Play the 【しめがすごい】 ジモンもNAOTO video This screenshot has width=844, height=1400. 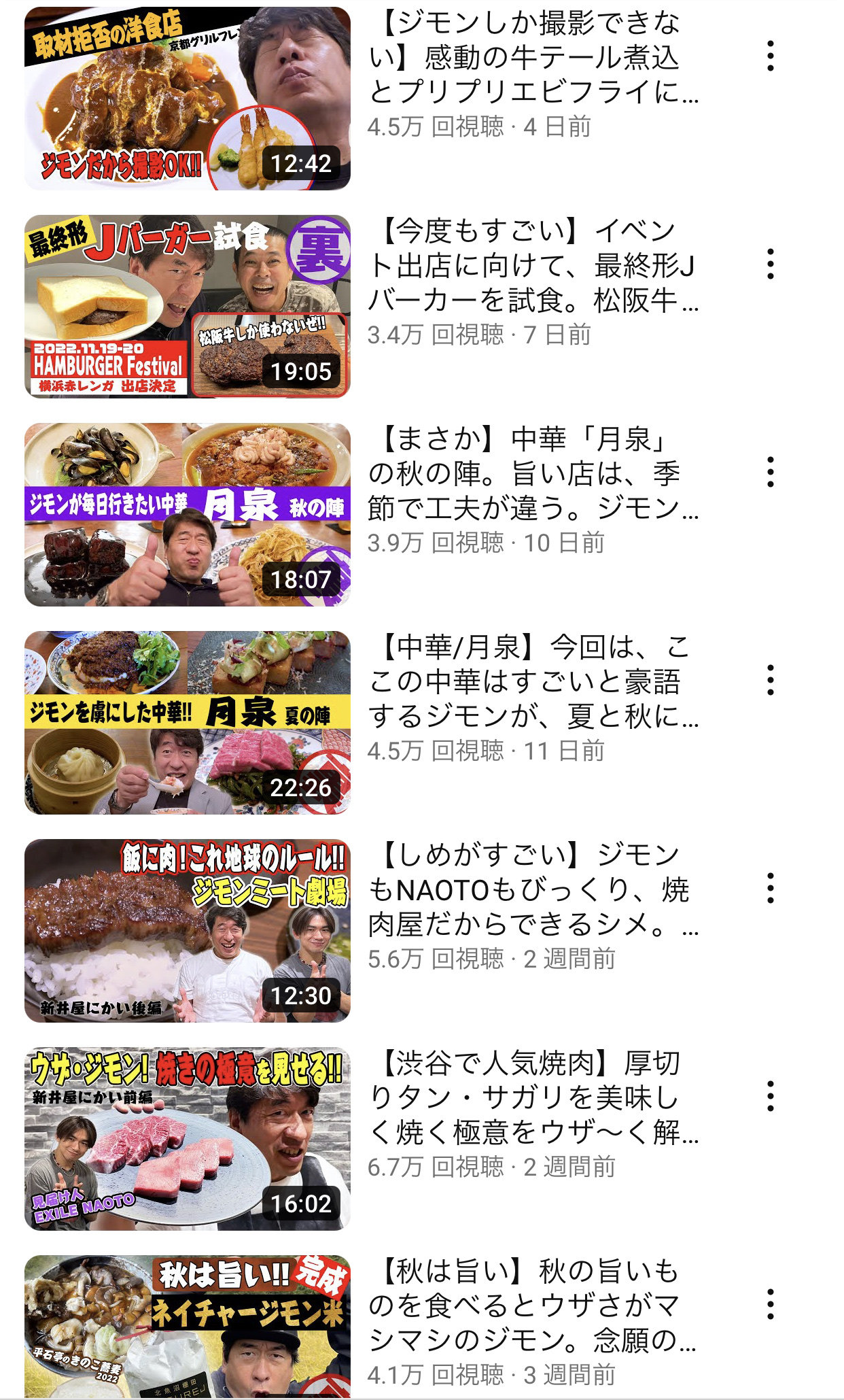pyautogui.click(x=188, y=931)
